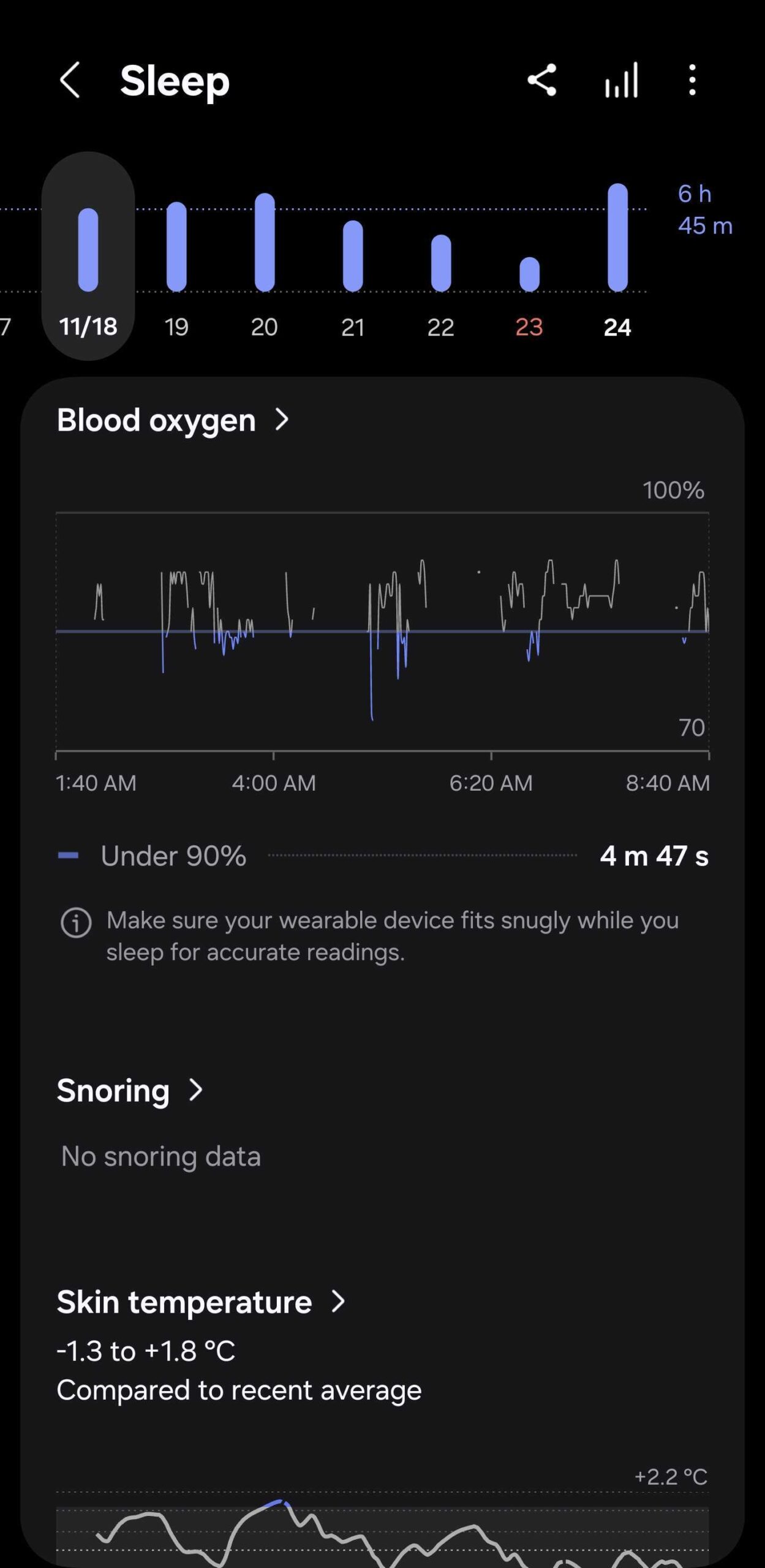765x1568 pixels.
Task: Tap the info icon about wearable fit
Action: [x=76, y=924]
